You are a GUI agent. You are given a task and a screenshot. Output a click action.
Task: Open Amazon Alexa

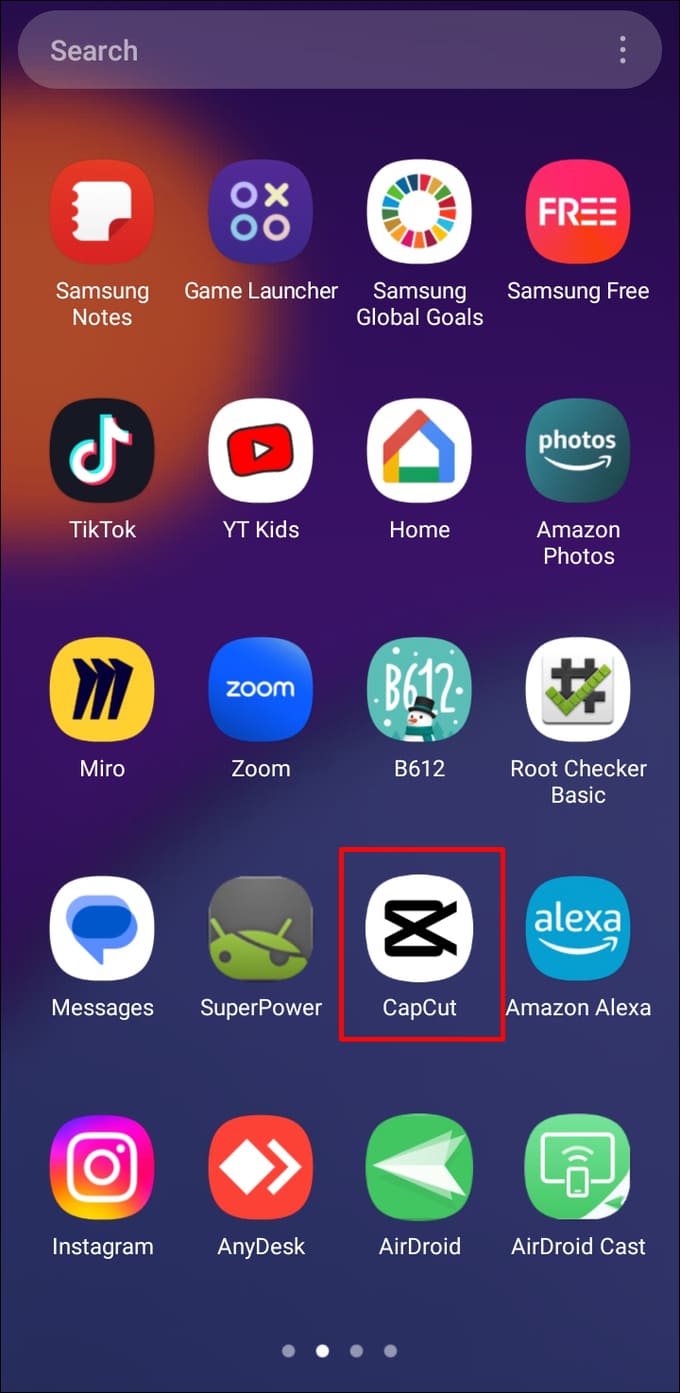click(x=578, y=929)
